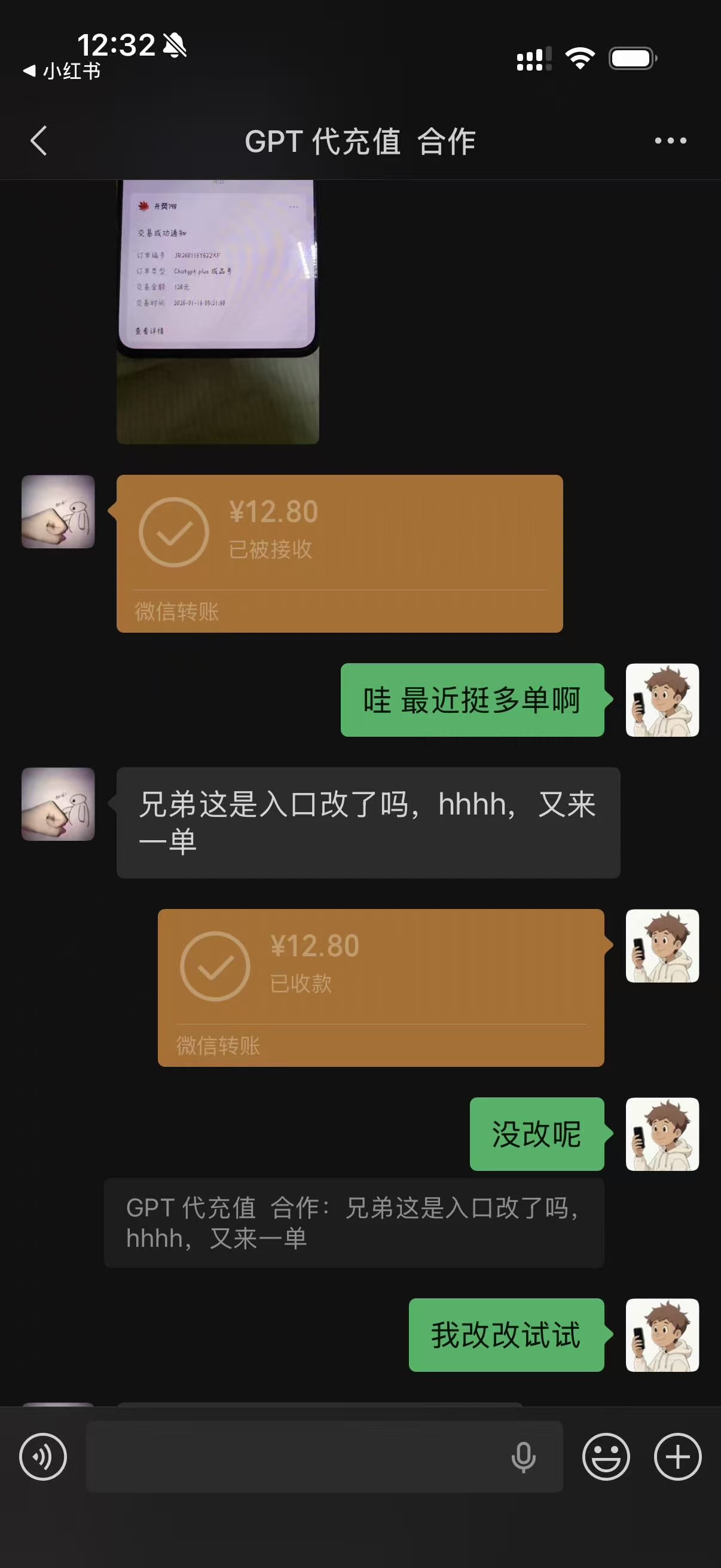Open the transaction photo in the chat

click(x=217, y=310)
